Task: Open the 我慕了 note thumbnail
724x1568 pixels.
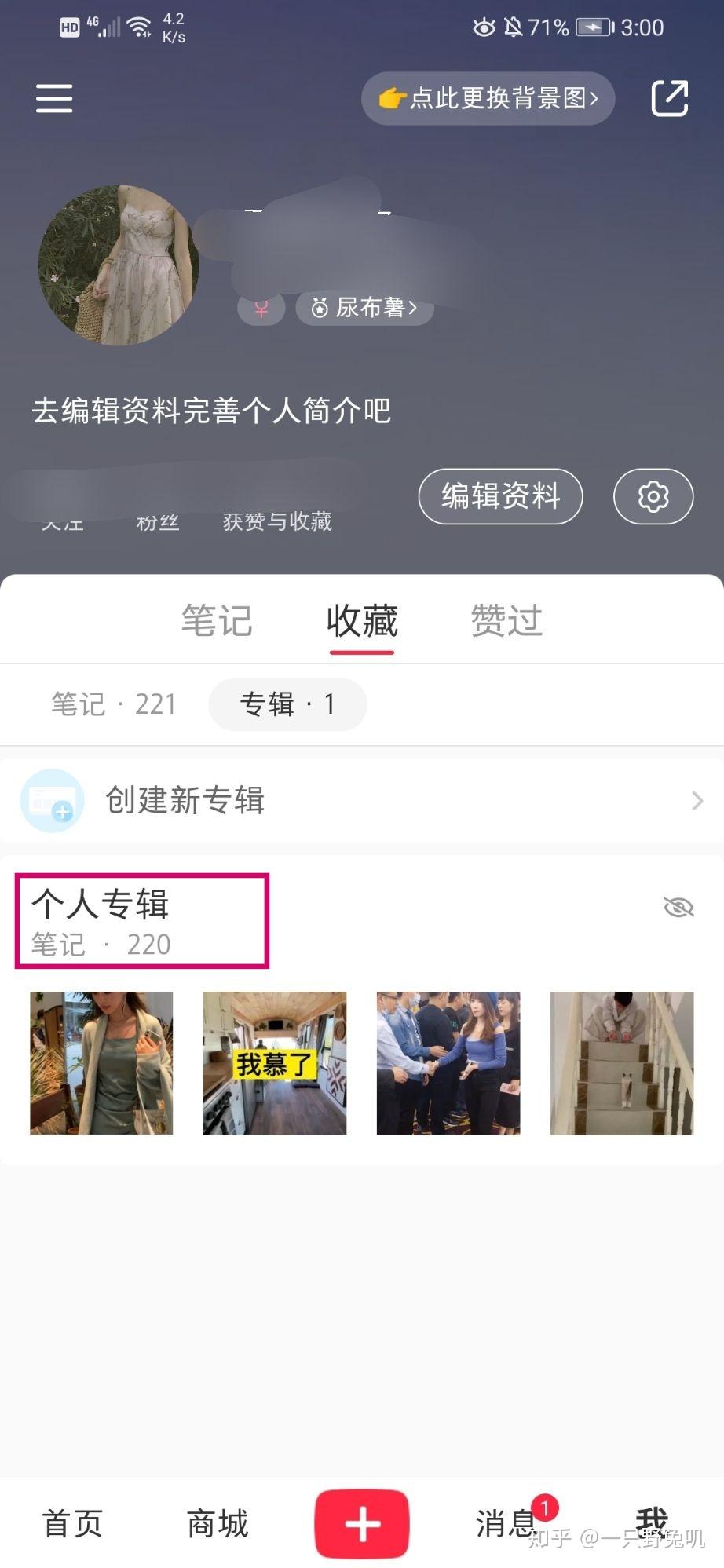Action: tap(275, 1063)
